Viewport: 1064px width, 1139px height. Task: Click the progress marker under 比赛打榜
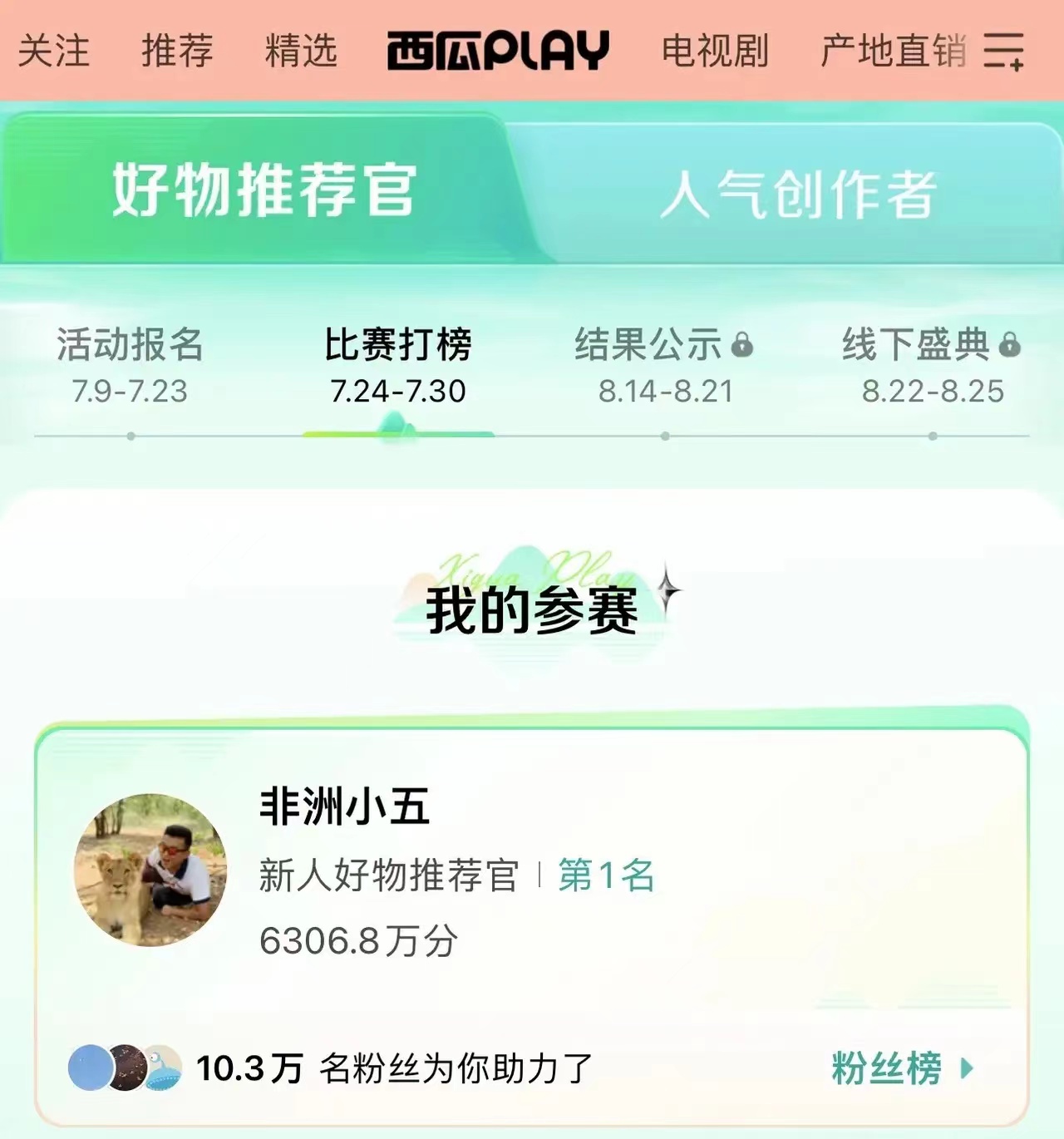click(397, 432)
